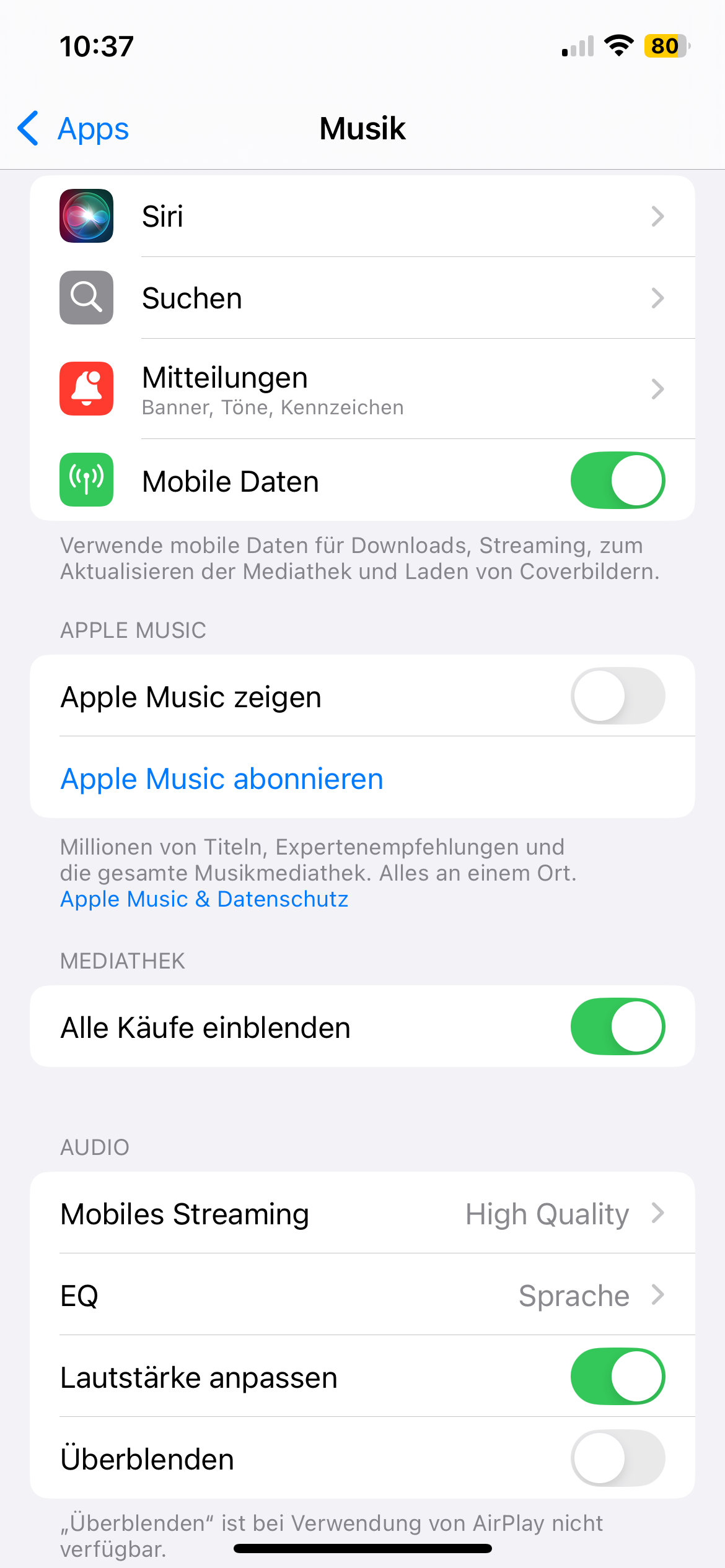Screen dimensions: 725x1568
Task: Open the Suchen settings row
Action: tap(362, 298)
